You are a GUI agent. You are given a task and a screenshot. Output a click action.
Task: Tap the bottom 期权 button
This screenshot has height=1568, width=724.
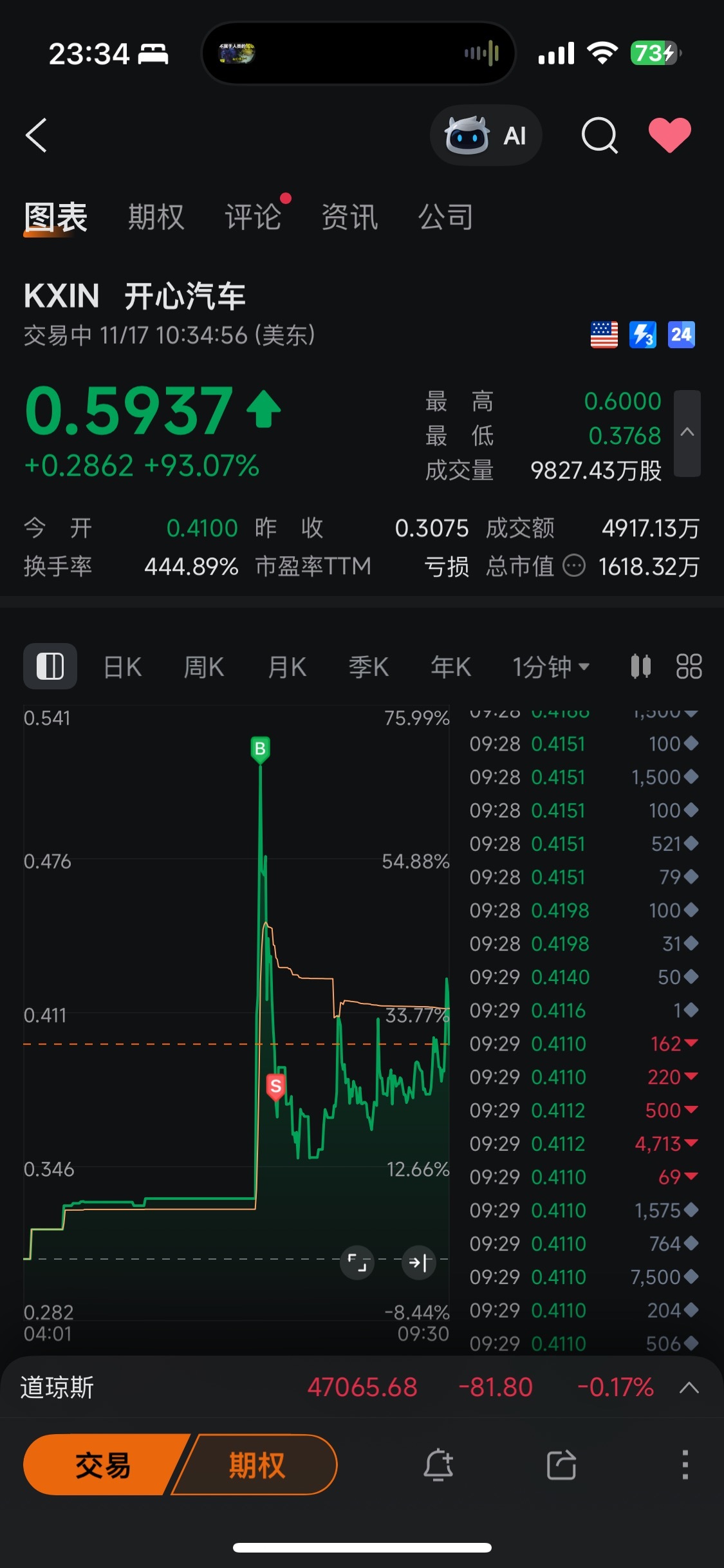click(x=256, y=1465)
